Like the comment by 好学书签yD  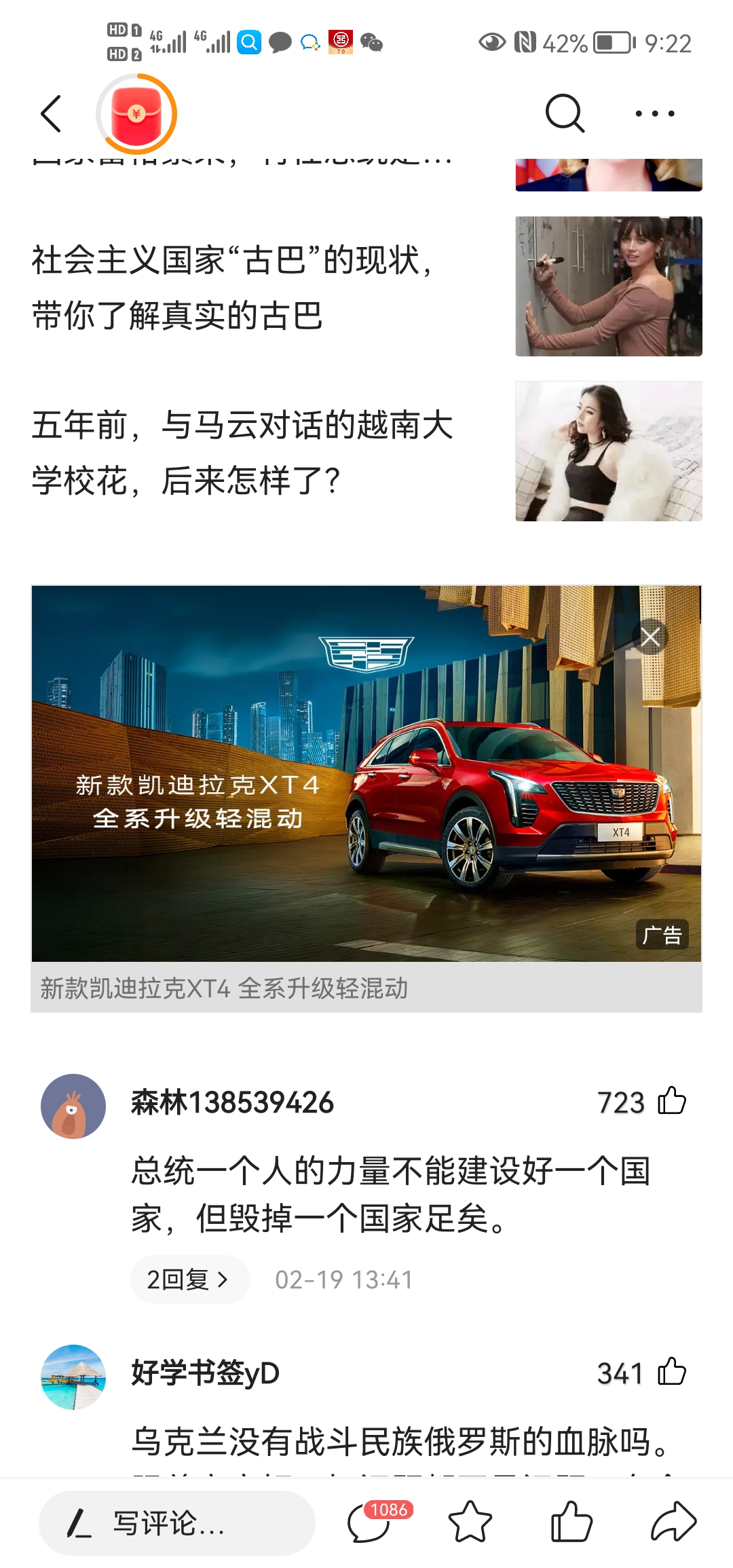[672, 1373]
